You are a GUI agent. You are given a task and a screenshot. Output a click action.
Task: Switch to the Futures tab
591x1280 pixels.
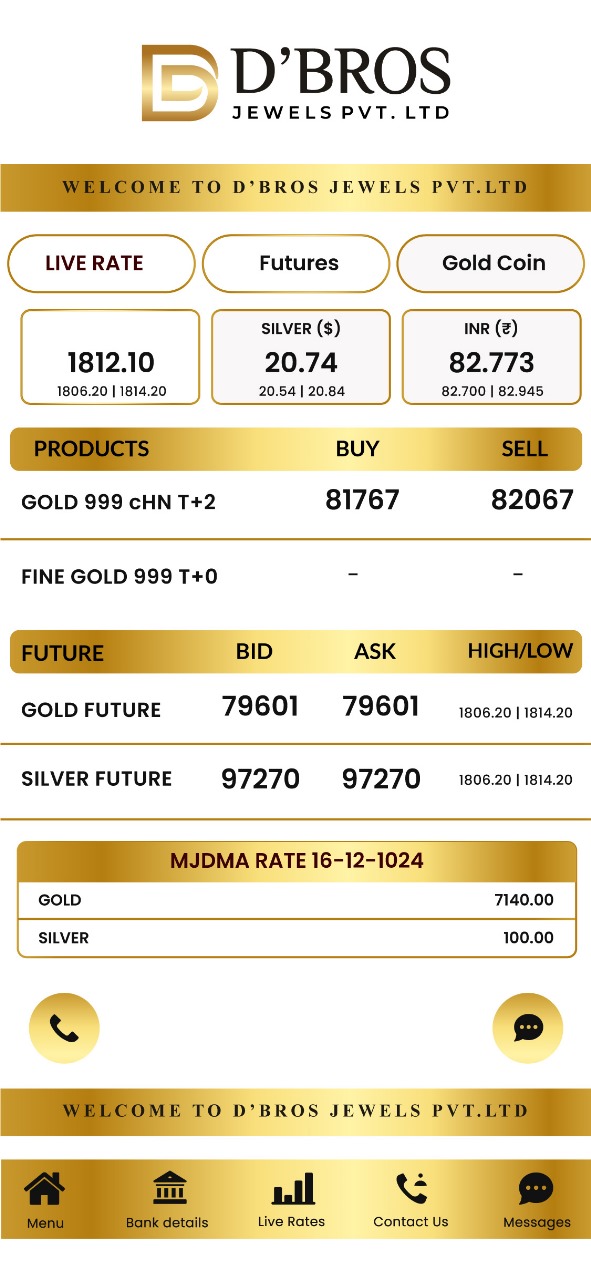click(296, 264)
